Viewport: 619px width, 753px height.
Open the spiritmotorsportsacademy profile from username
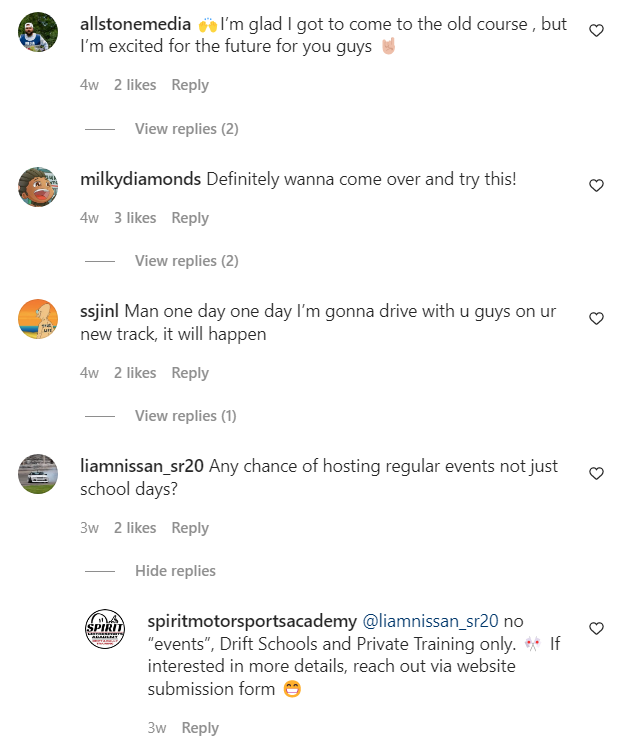[251, 621]
